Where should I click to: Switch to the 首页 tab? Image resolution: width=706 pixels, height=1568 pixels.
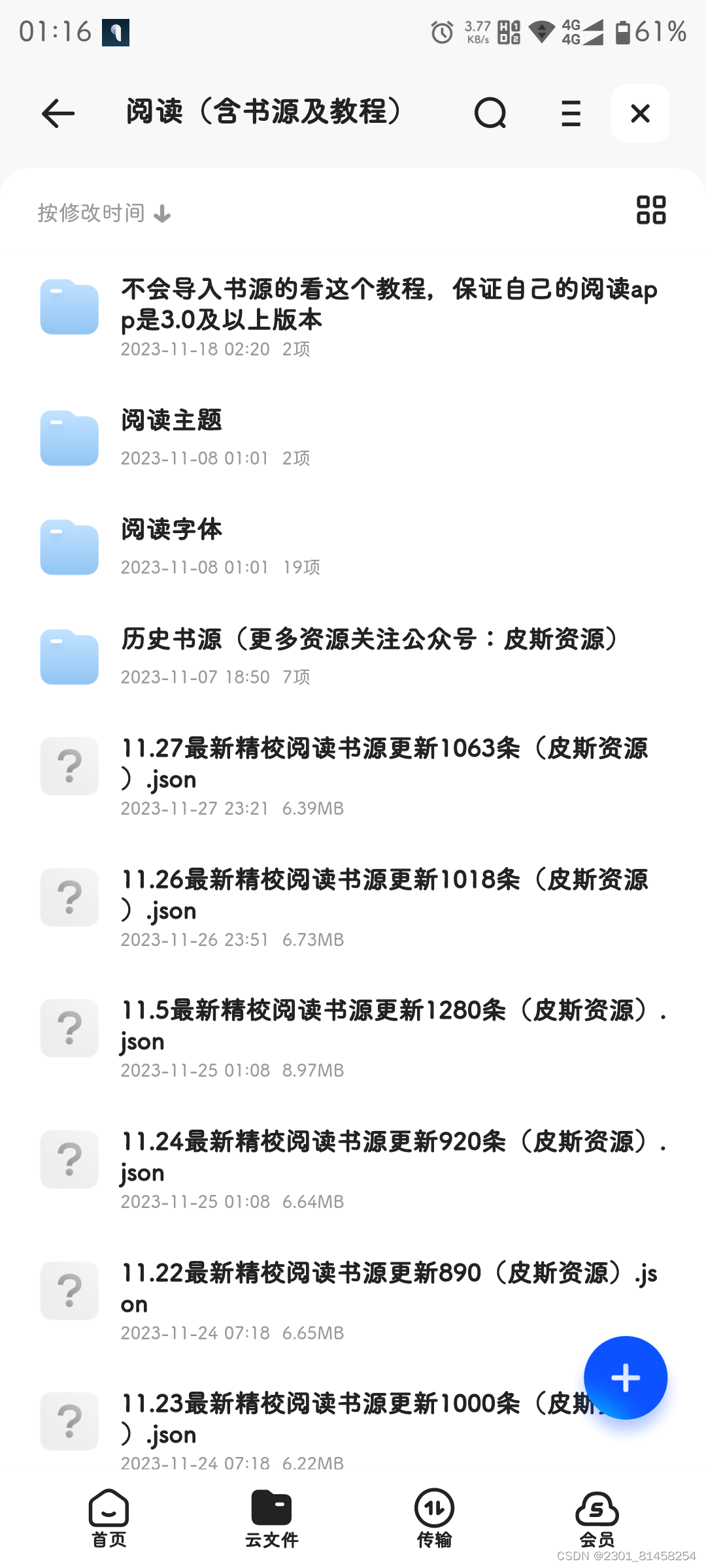point(109,1518)
